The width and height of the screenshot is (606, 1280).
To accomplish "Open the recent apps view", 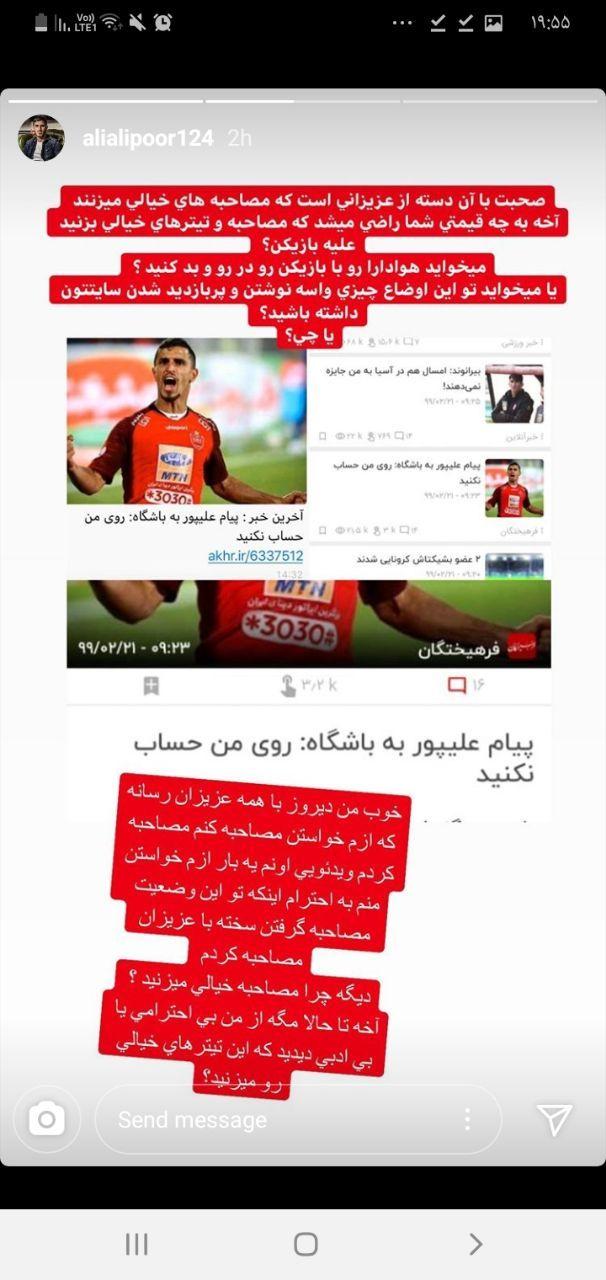I will tap(136, 1244).
